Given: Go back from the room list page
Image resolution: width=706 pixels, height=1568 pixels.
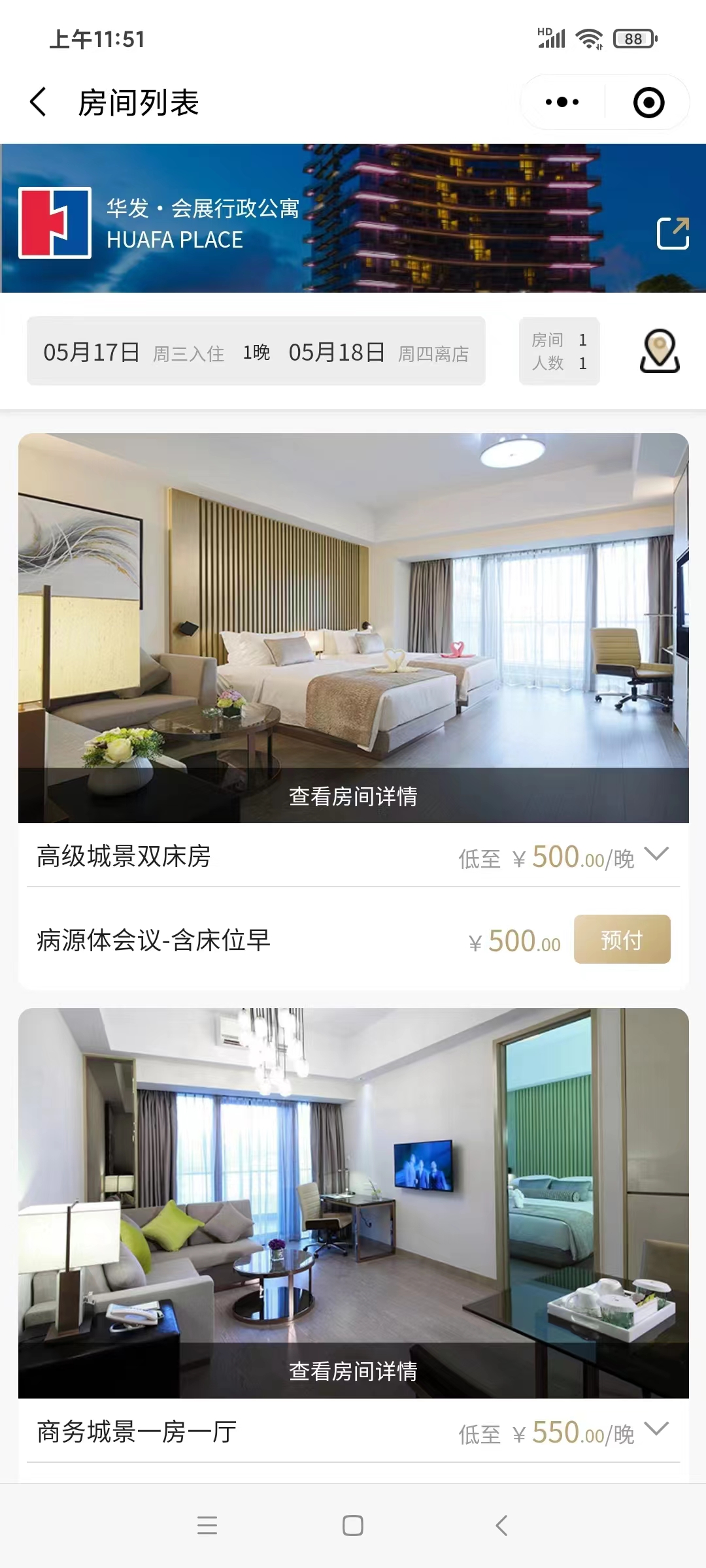Looking at the screenshot, I should coord(39,103).
